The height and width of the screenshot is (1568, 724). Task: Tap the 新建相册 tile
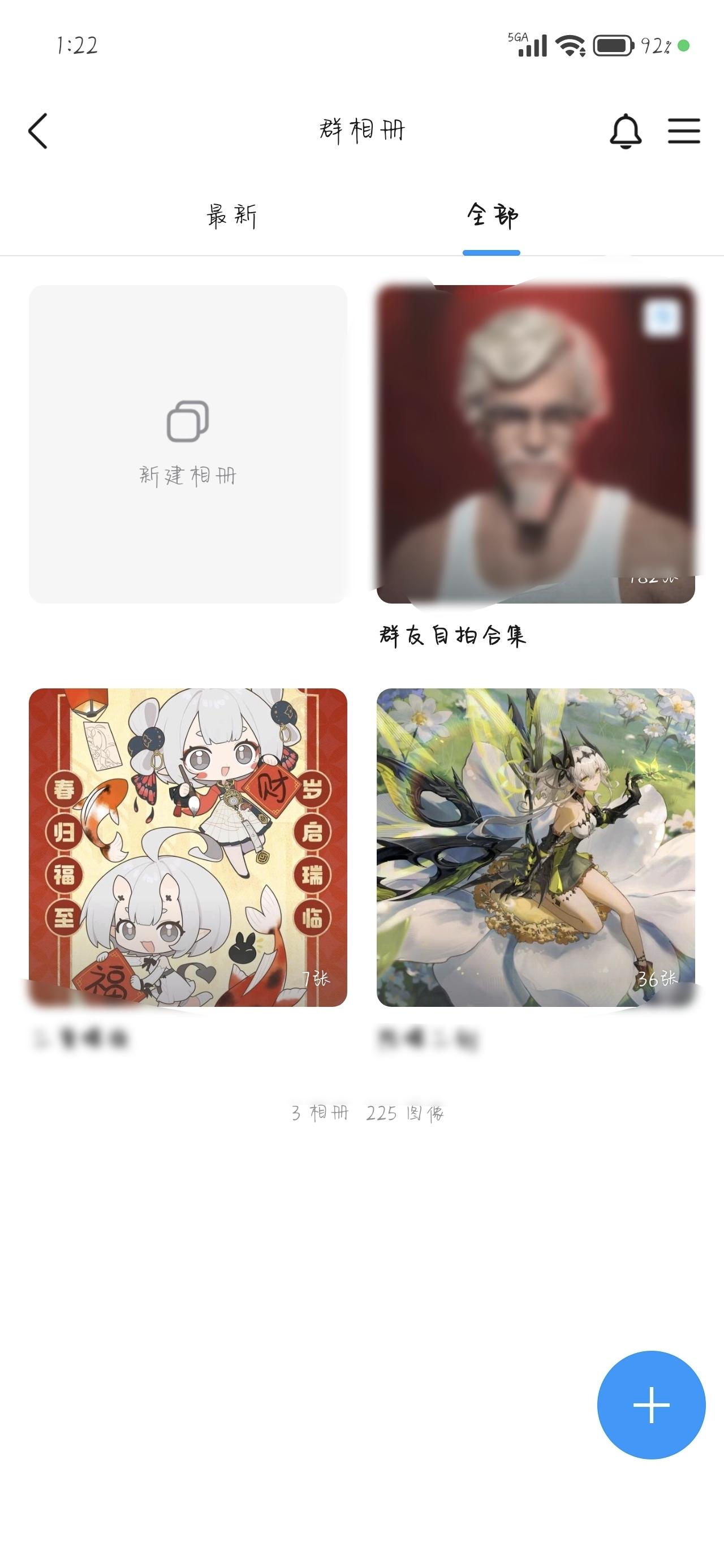pos(188,445)
